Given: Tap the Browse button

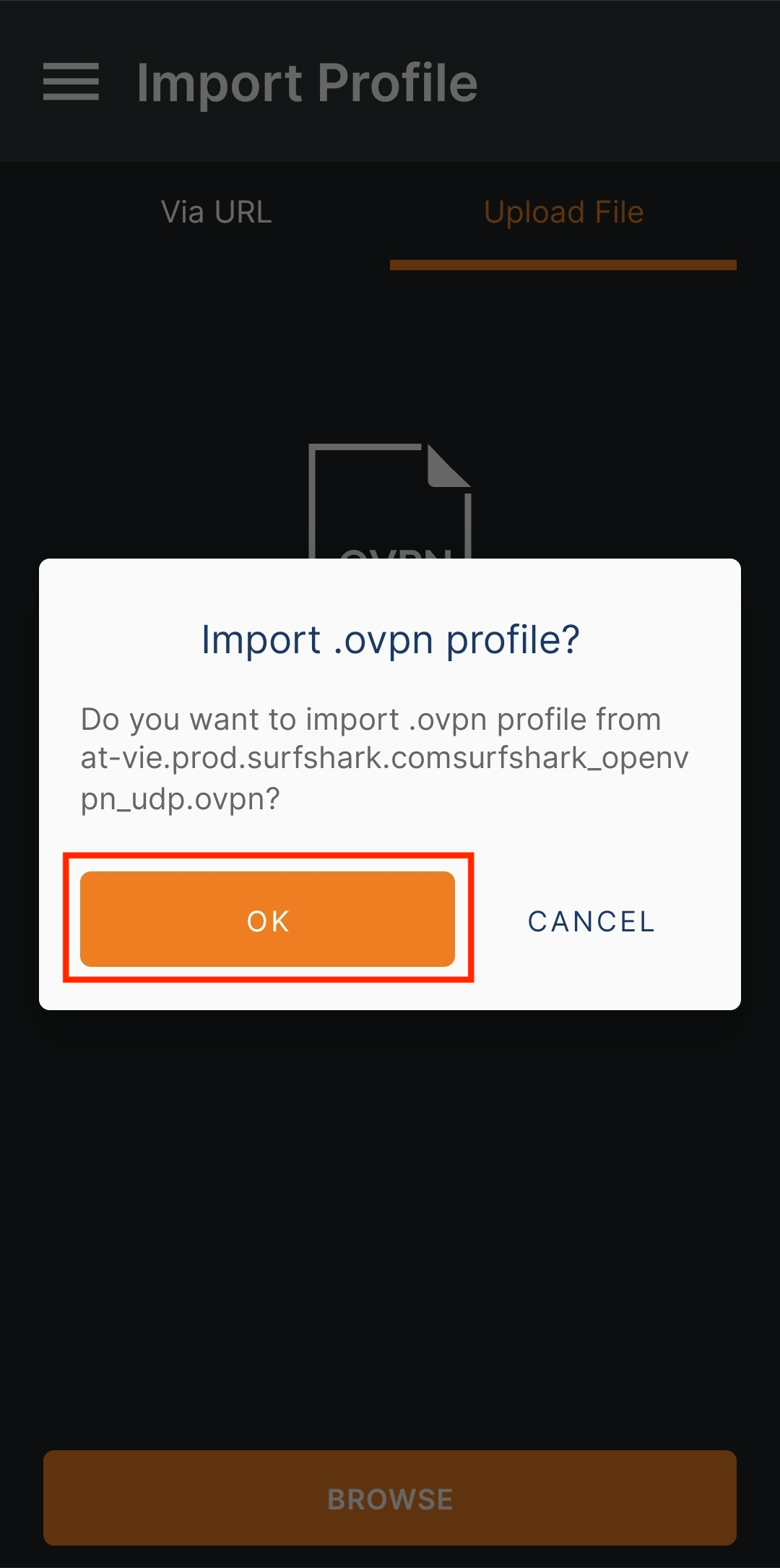Looking at the screenshot, I should click(390, 1499).
